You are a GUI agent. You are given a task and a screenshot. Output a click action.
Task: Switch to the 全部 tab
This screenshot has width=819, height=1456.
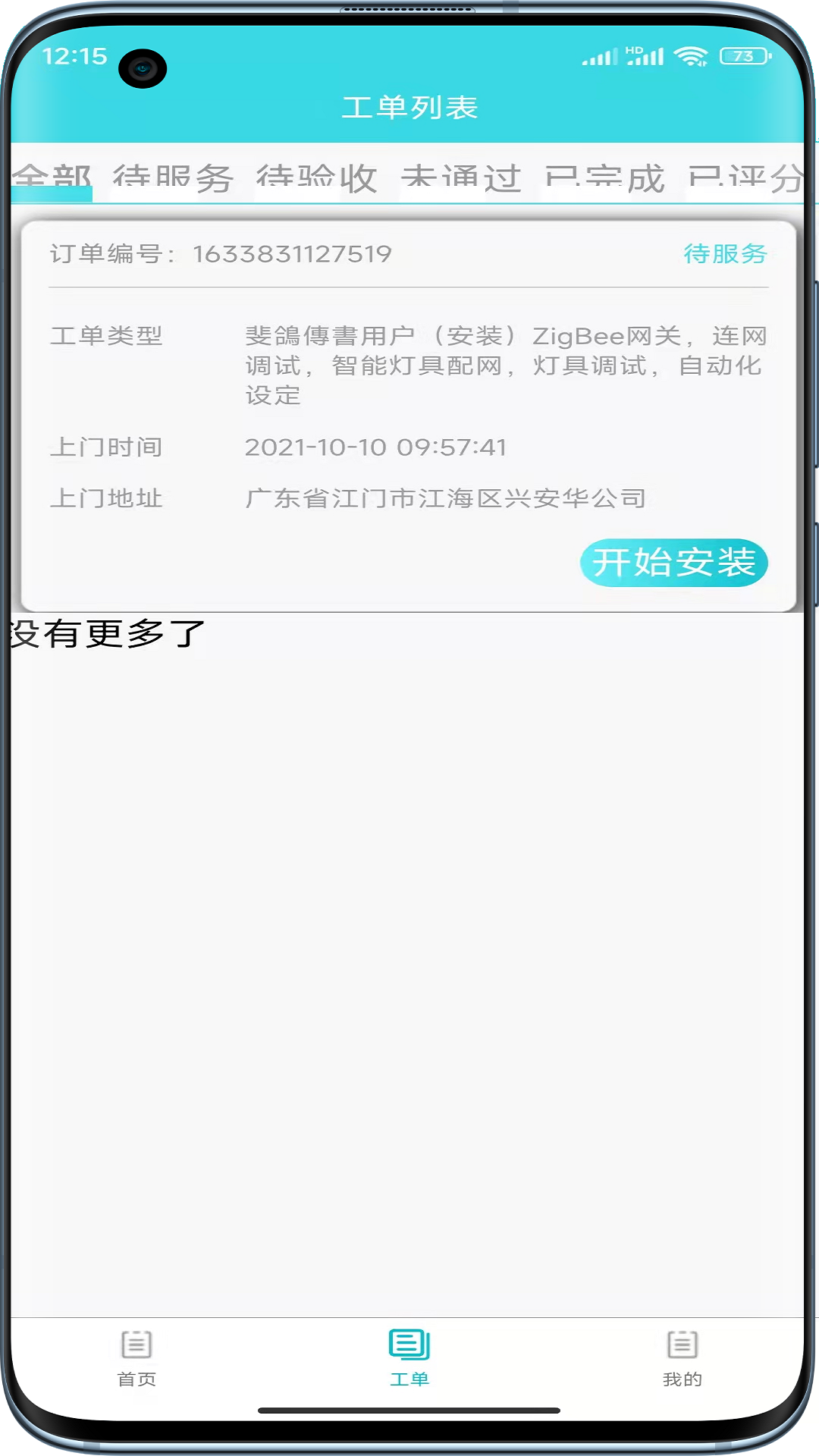pos(52,179)
